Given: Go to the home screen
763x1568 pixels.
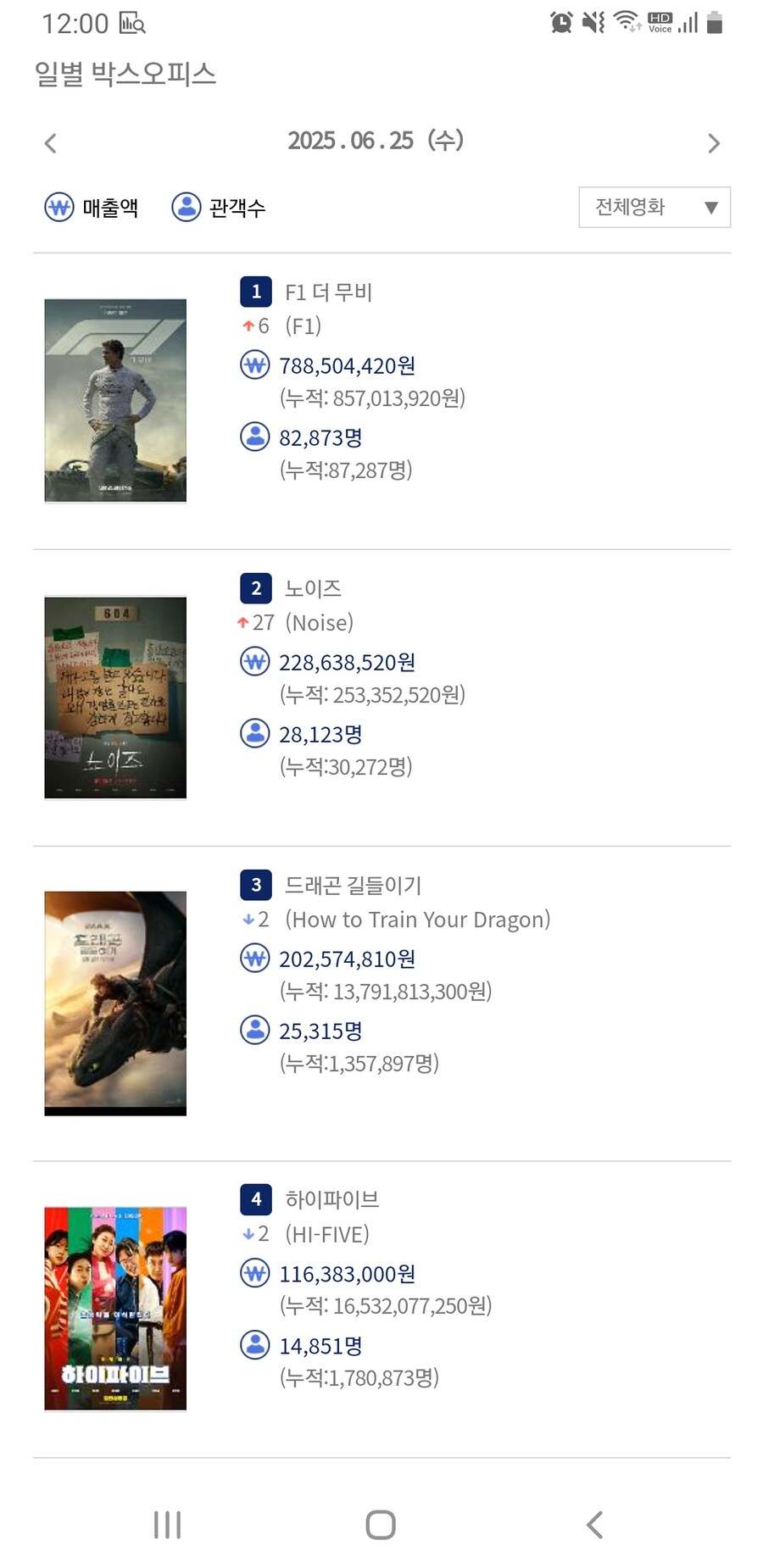Looking at the screenshot, I should [381, 1524].
